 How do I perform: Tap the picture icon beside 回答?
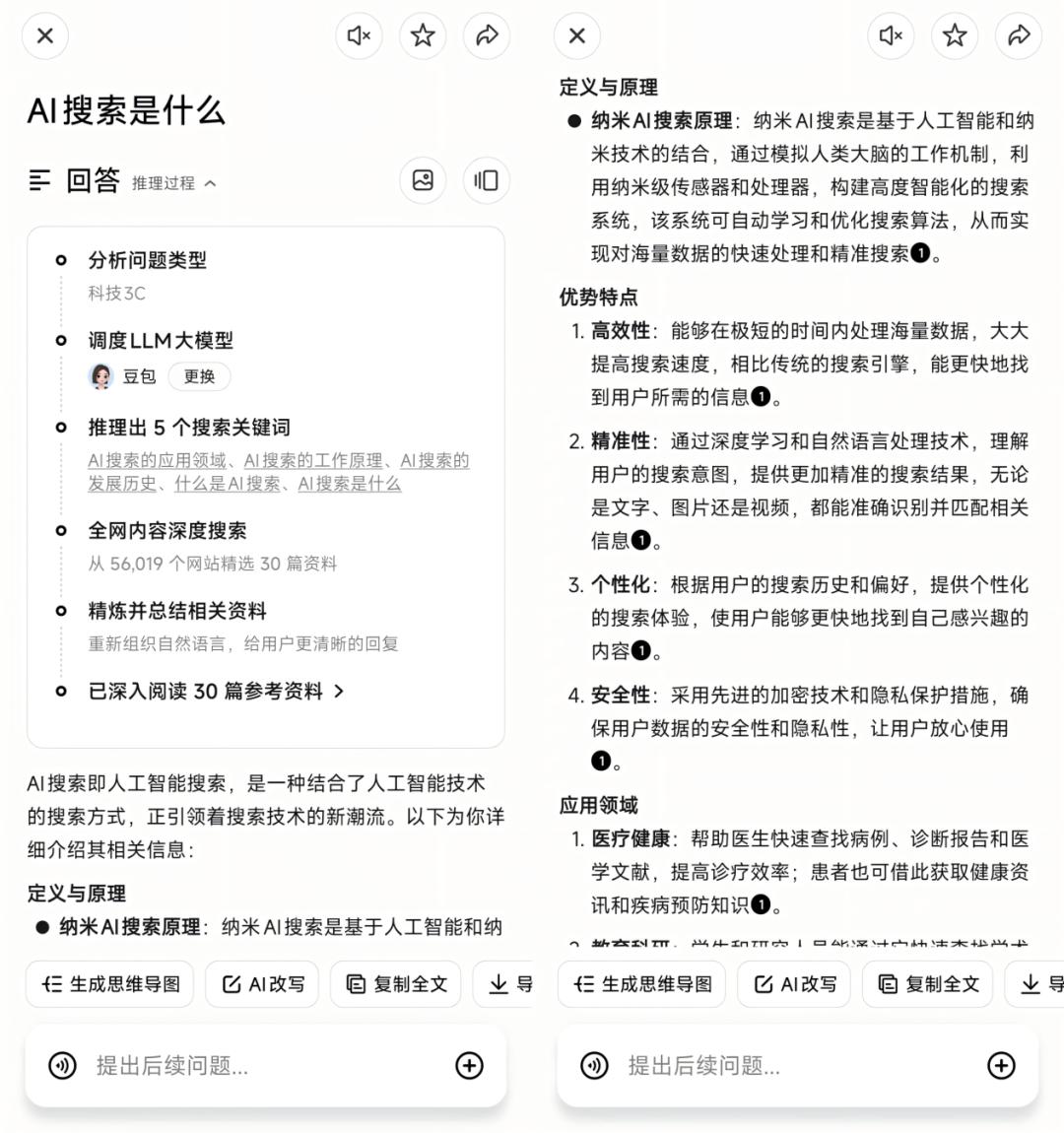tap(423, 180)
